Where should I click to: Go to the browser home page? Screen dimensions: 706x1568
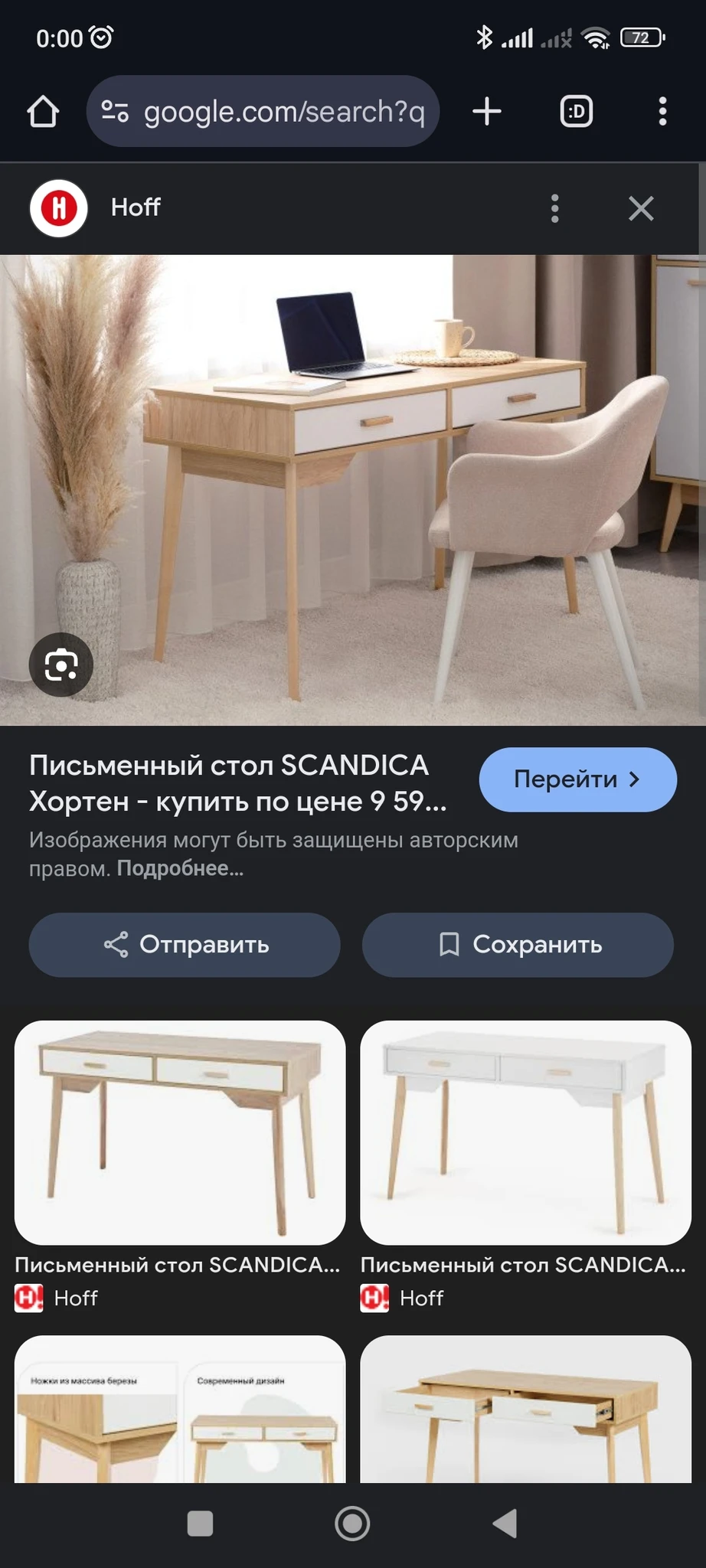coord(44,112)
